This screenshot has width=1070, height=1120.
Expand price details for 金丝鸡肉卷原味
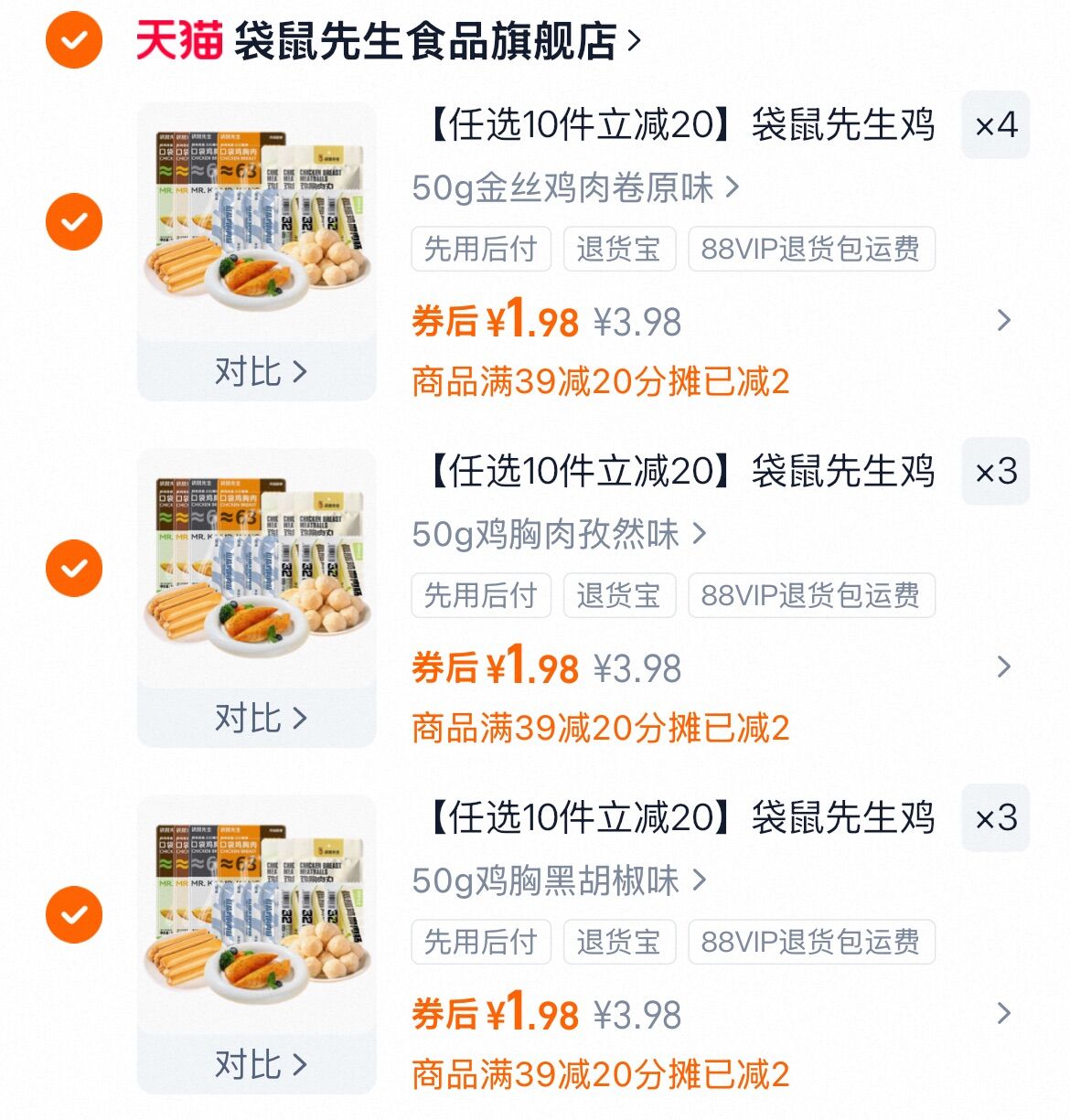click(1003, 320)
